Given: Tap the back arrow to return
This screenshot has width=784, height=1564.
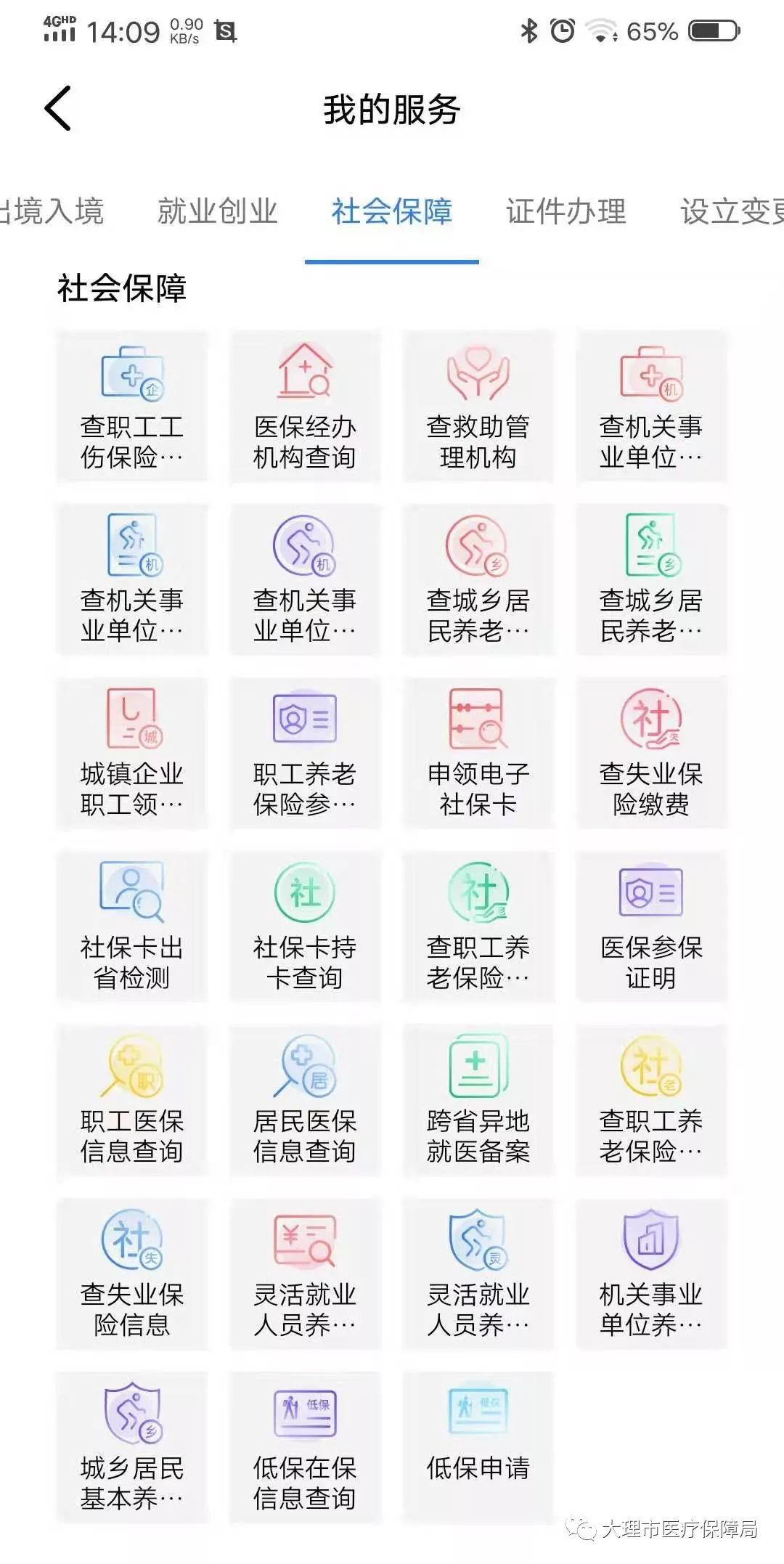Looking at the screenshot, I should click(x=58, y=109).
